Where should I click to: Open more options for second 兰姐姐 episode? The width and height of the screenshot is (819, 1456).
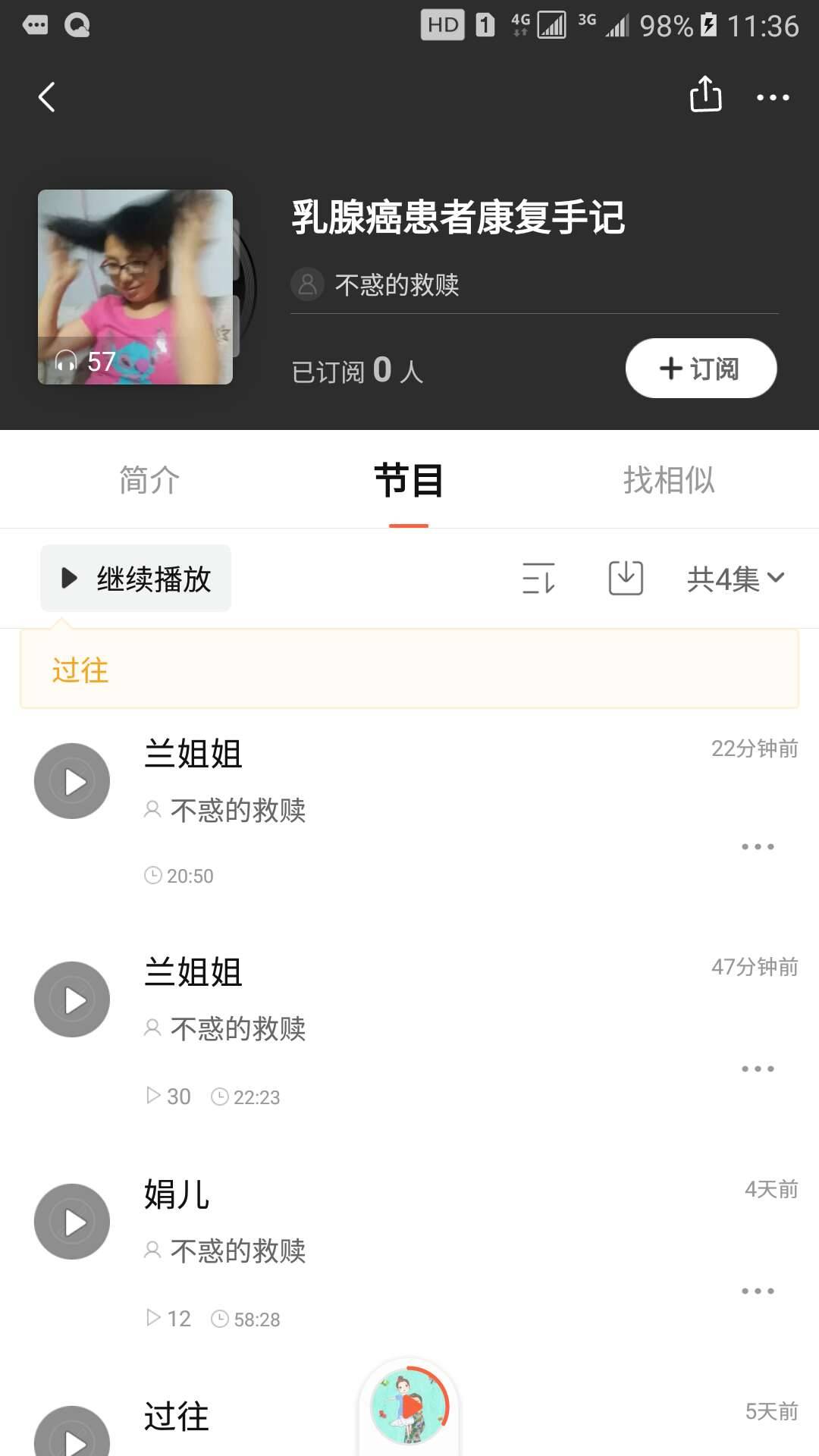pyautogui.click(x=755, y=1069)
